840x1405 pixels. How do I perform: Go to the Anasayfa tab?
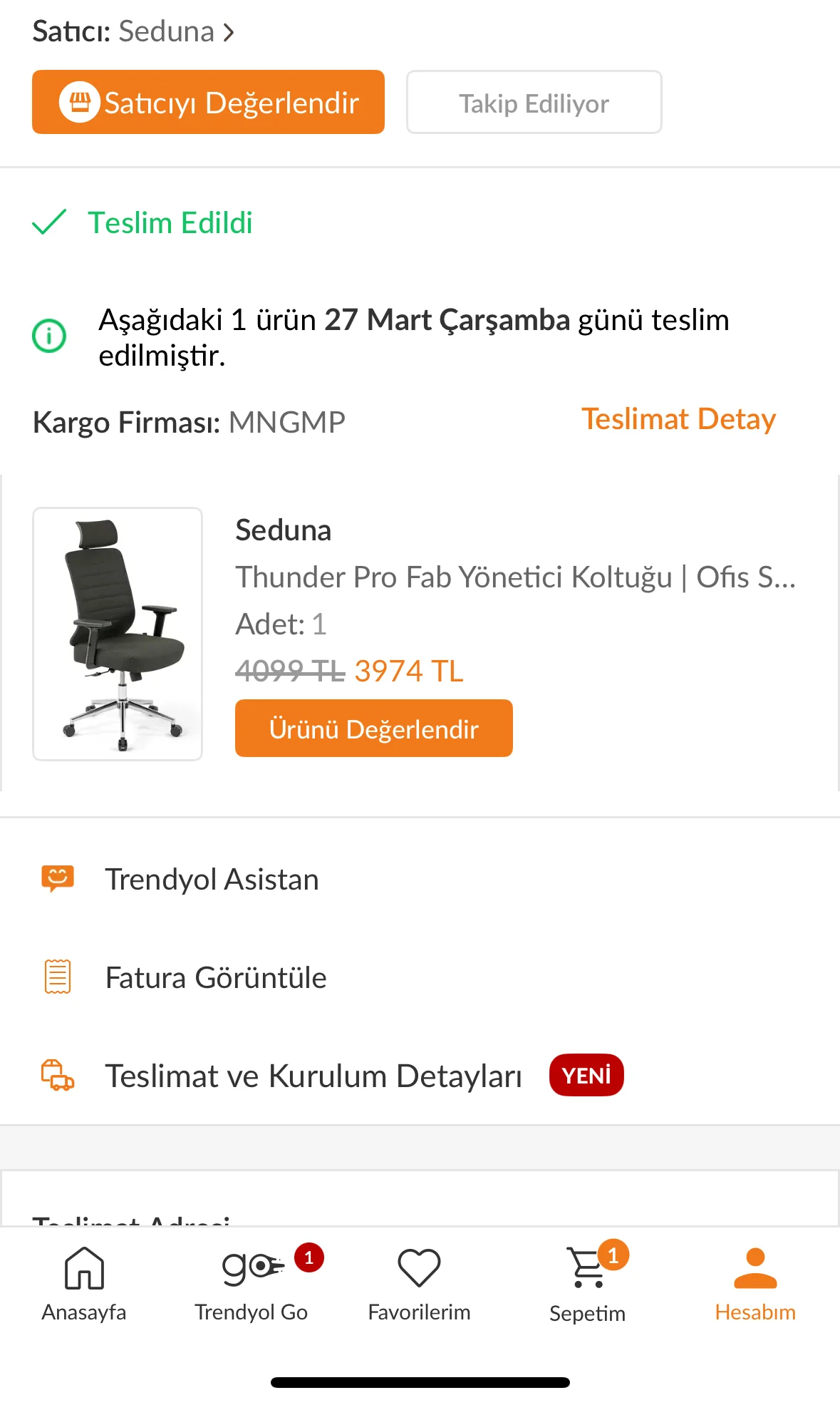point(84,1285)
